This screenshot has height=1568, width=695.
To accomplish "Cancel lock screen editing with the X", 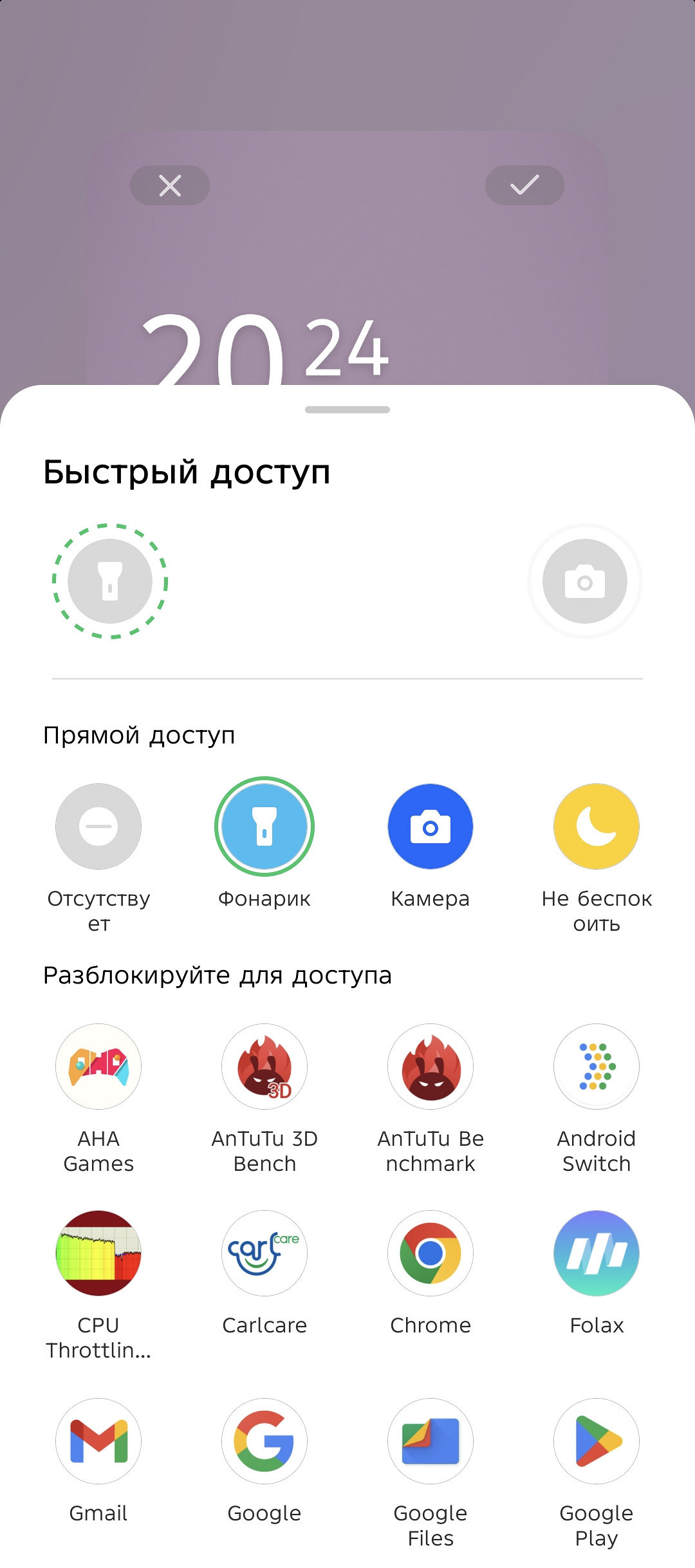I will click(170, 186).
